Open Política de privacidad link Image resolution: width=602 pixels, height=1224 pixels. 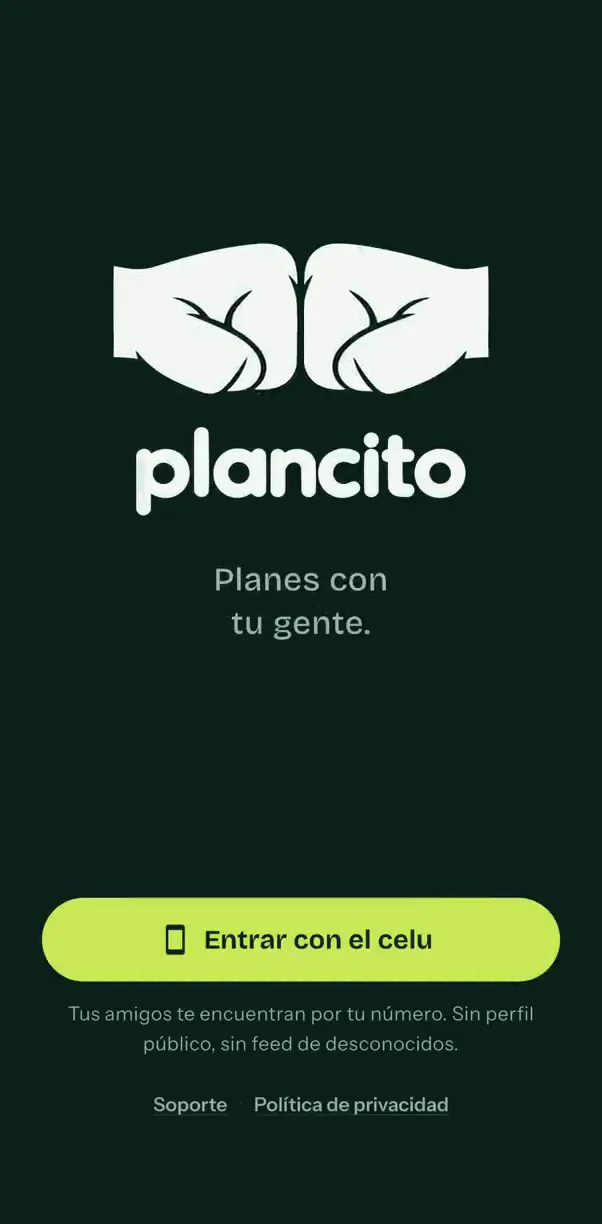[x=351, y=1105]
